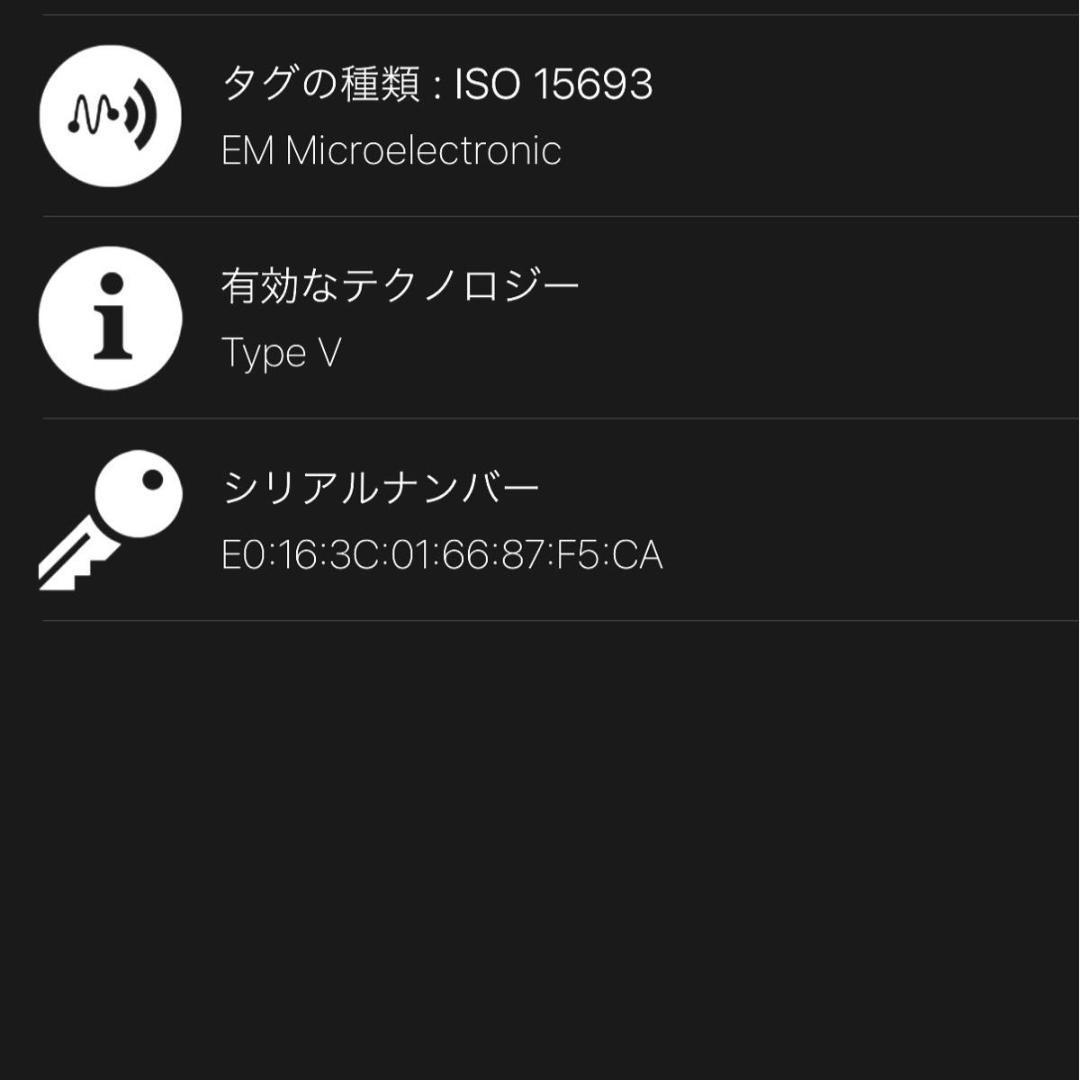1080x1080 pixels.
Task: Select the 有効なテクノロジー Type V row
Action: click(540, 318)
